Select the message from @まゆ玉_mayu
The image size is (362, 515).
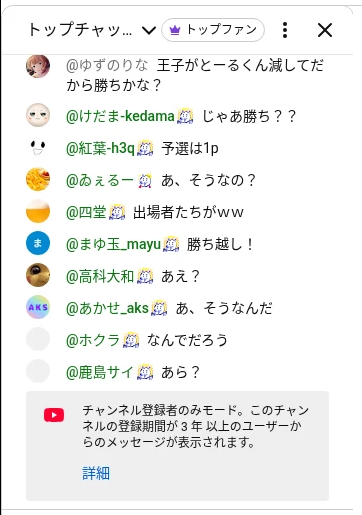[181, 244]
